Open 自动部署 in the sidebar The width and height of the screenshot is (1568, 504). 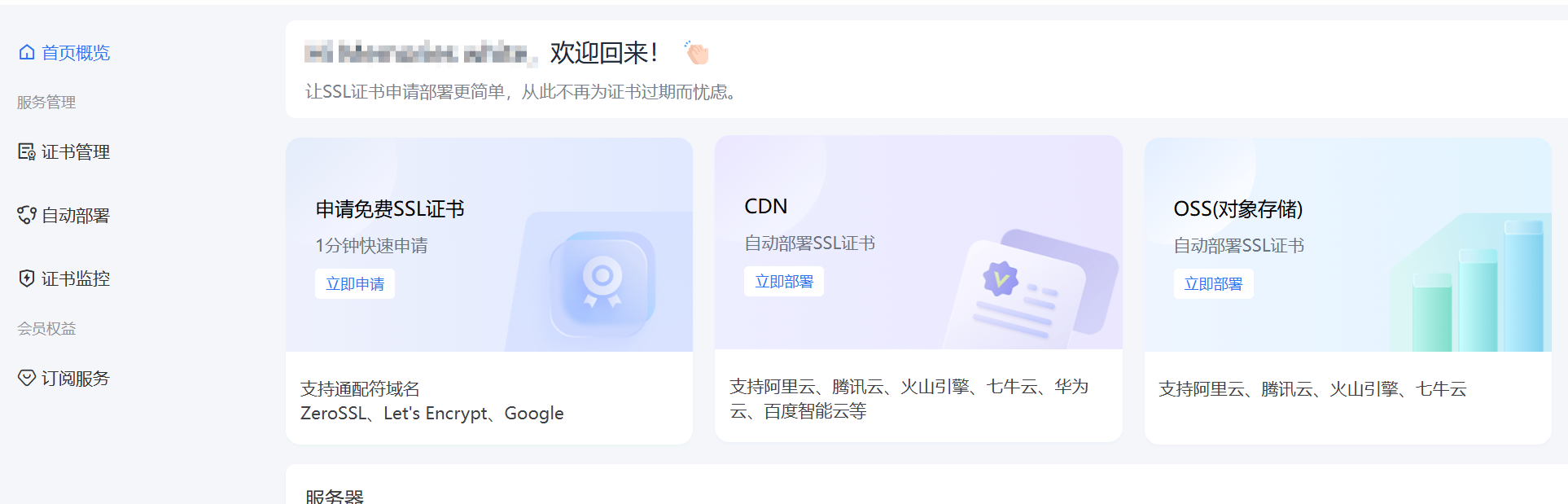(65, 216)
